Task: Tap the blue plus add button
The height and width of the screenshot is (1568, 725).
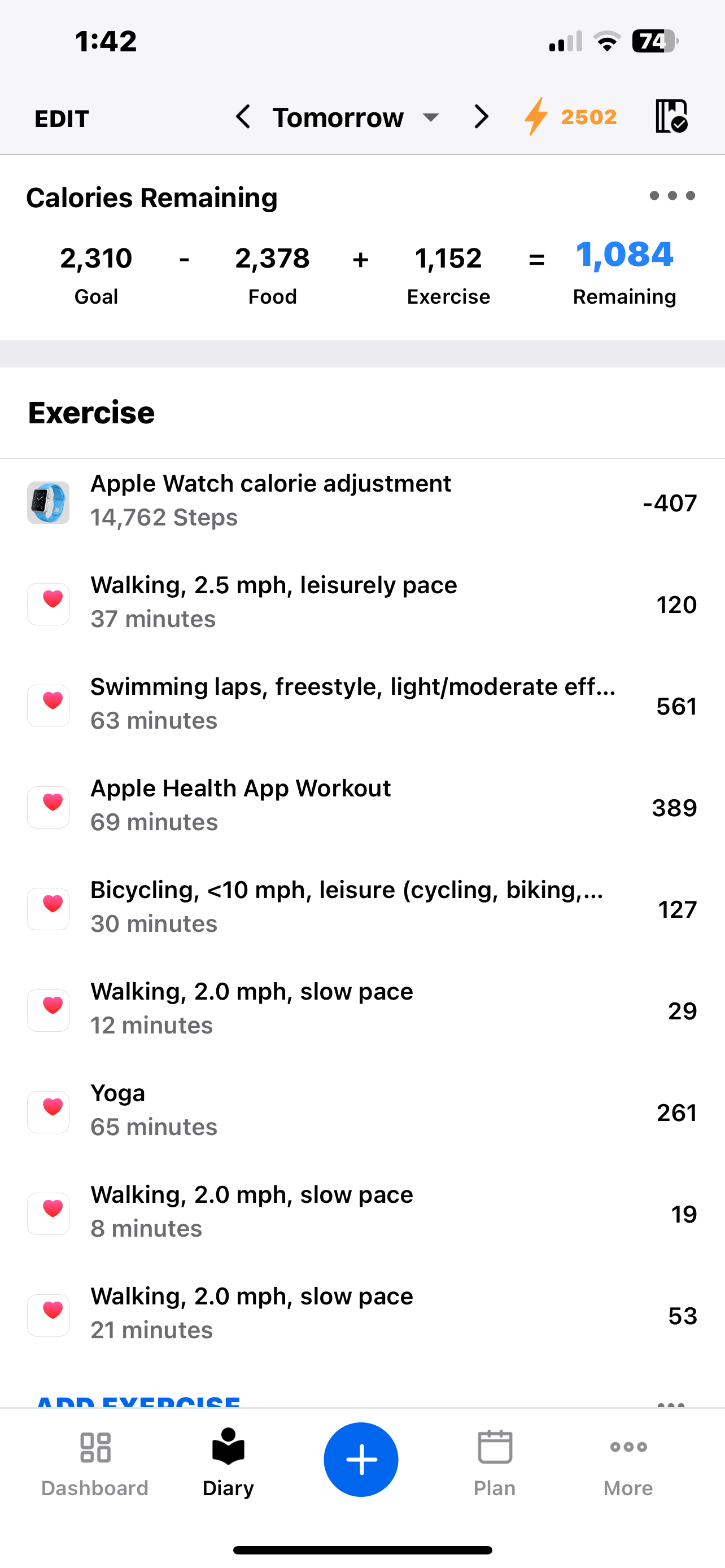Action: [x=361, y=1459]
